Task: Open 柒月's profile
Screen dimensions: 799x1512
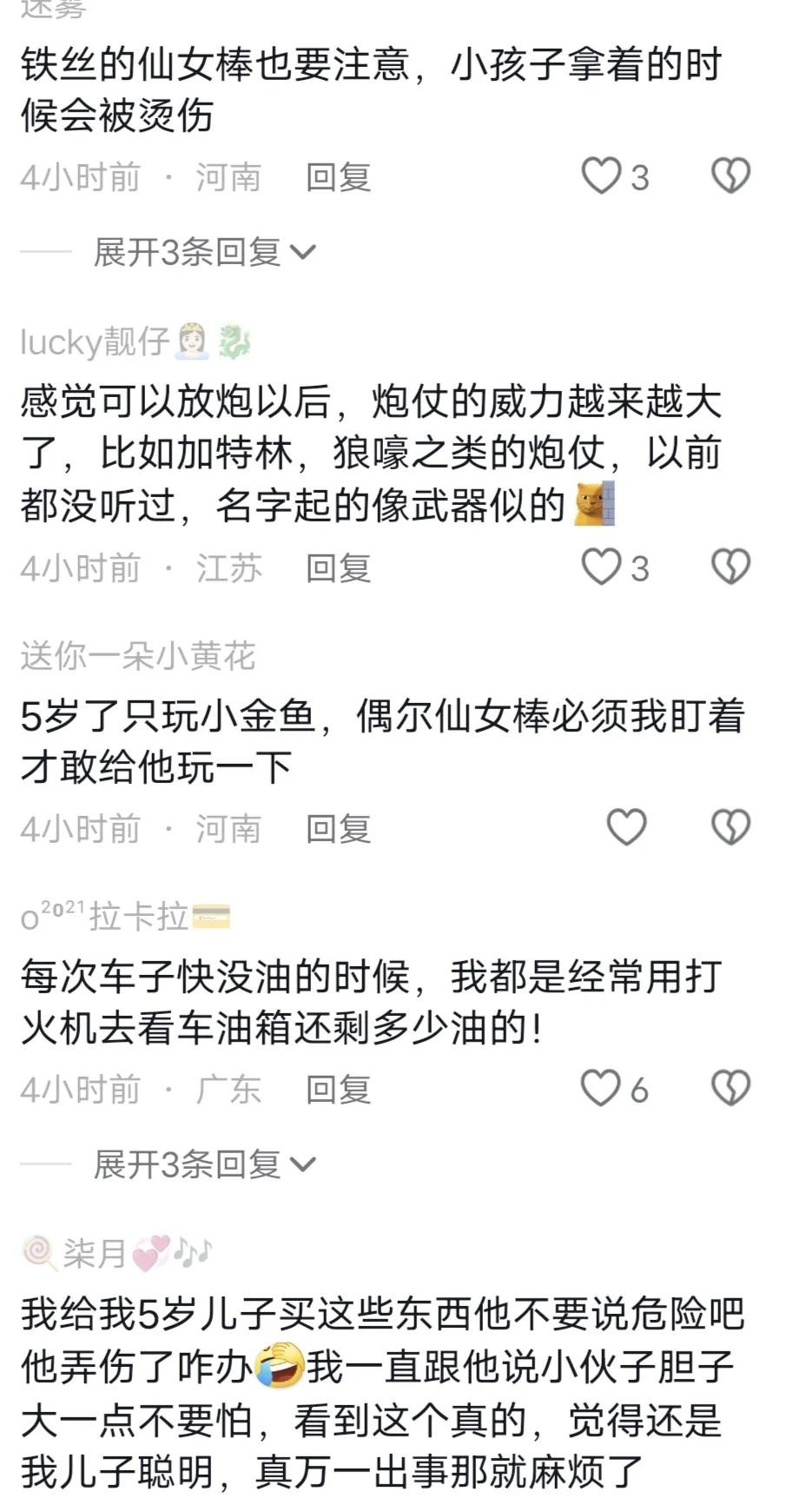Action: pos(94,1253)
